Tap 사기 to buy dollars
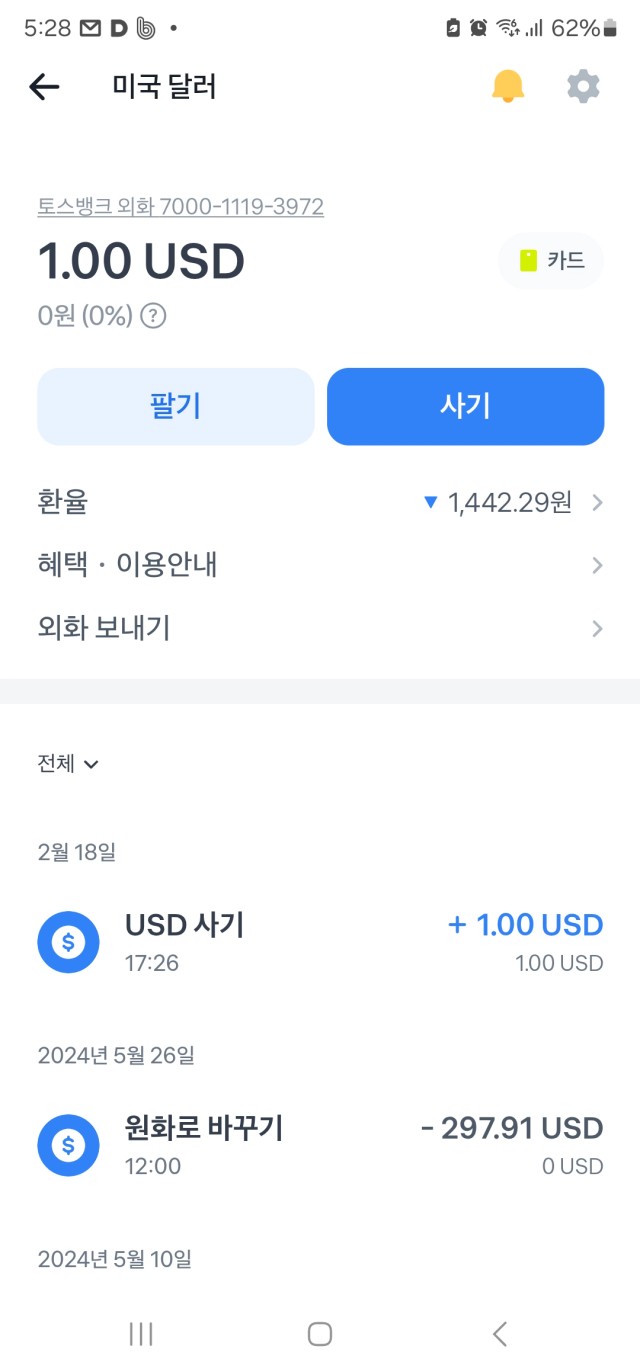Viewport: 640px width, 1372px height. (x=466, y=406)
